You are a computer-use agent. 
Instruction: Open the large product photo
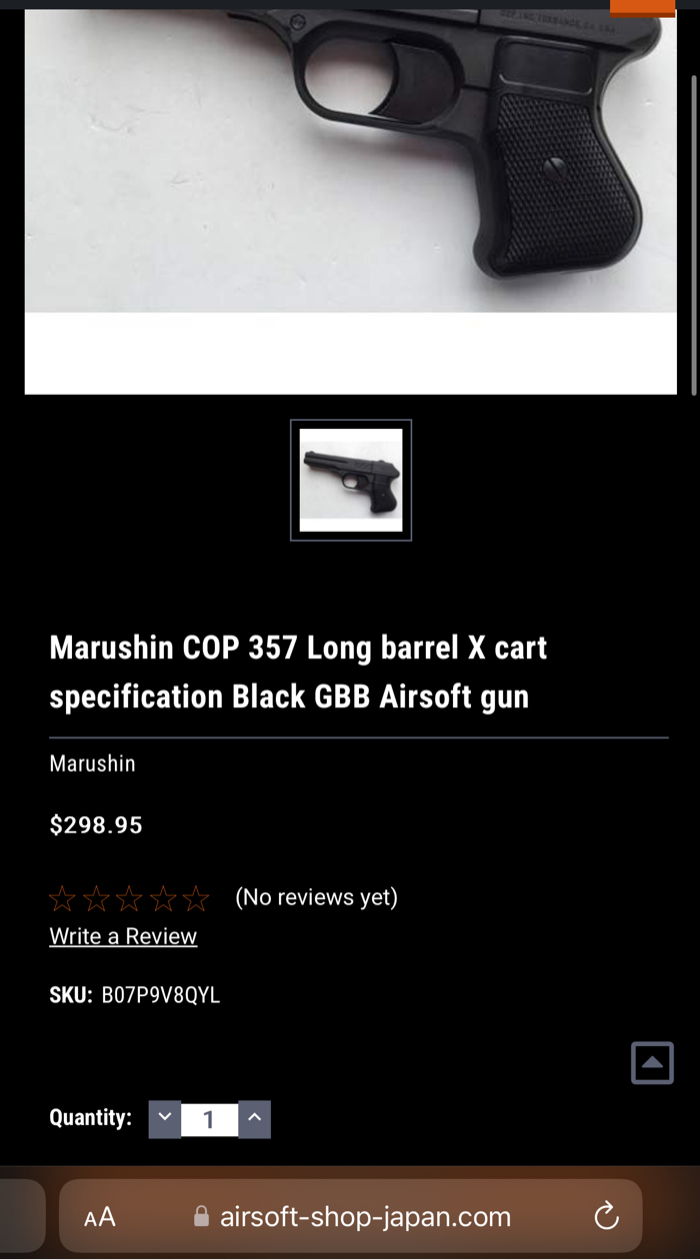(x=350, y=170)
